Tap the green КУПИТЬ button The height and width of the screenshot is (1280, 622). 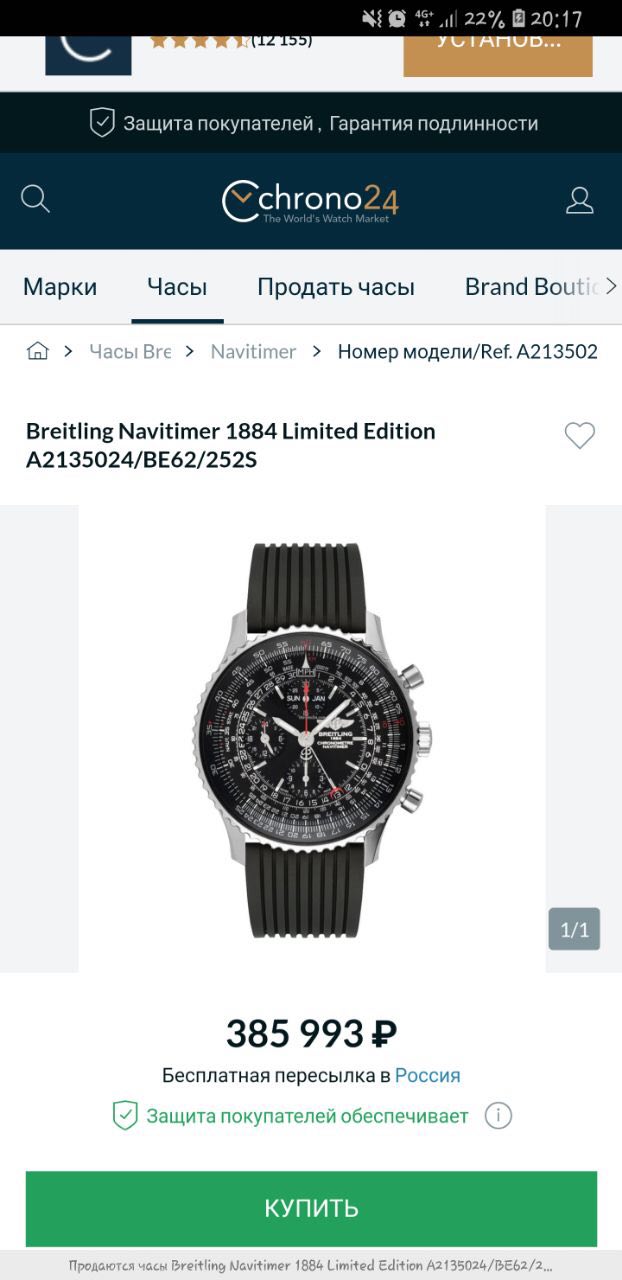point(311,1207)
